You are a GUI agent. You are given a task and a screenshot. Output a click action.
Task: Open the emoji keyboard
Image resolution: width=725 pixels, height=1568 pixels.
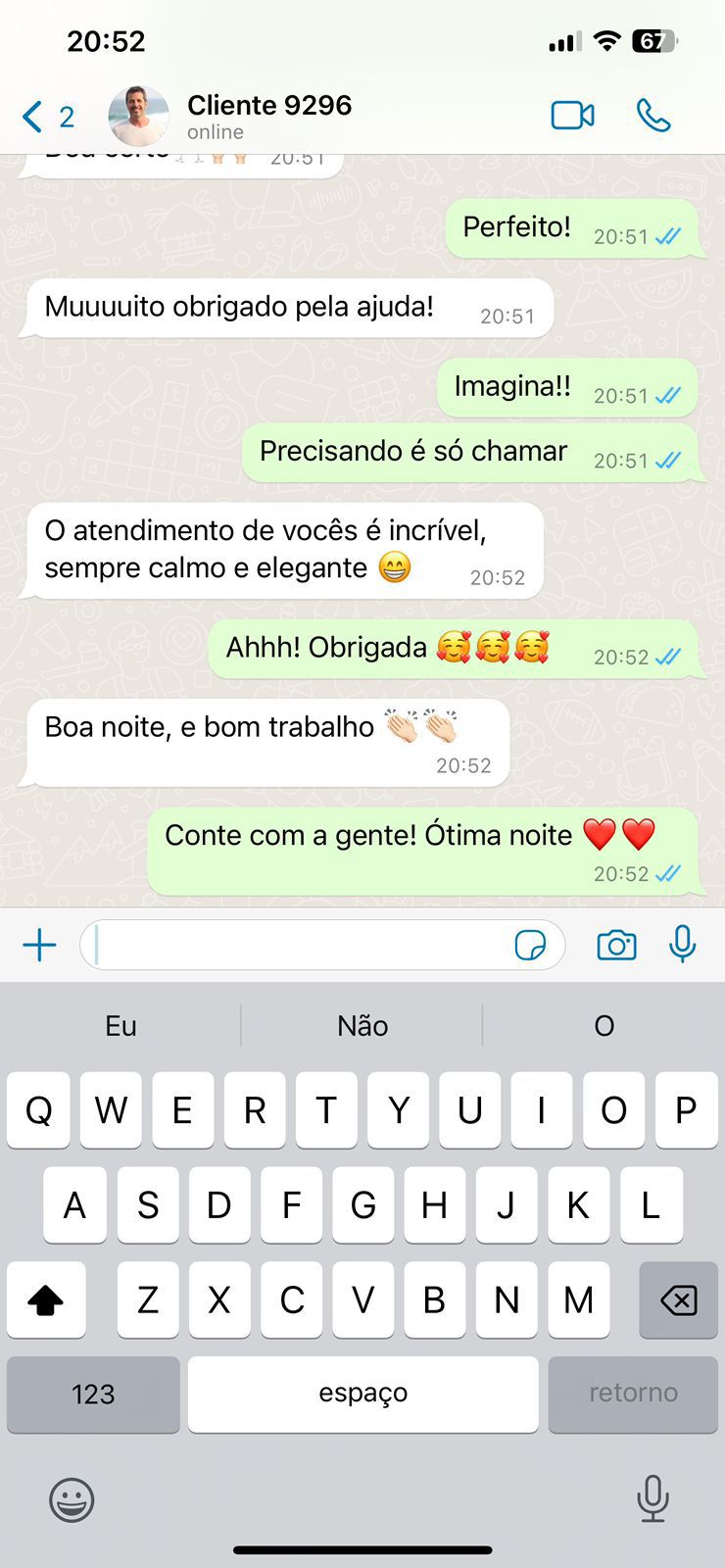click(x=72, y=1499)
